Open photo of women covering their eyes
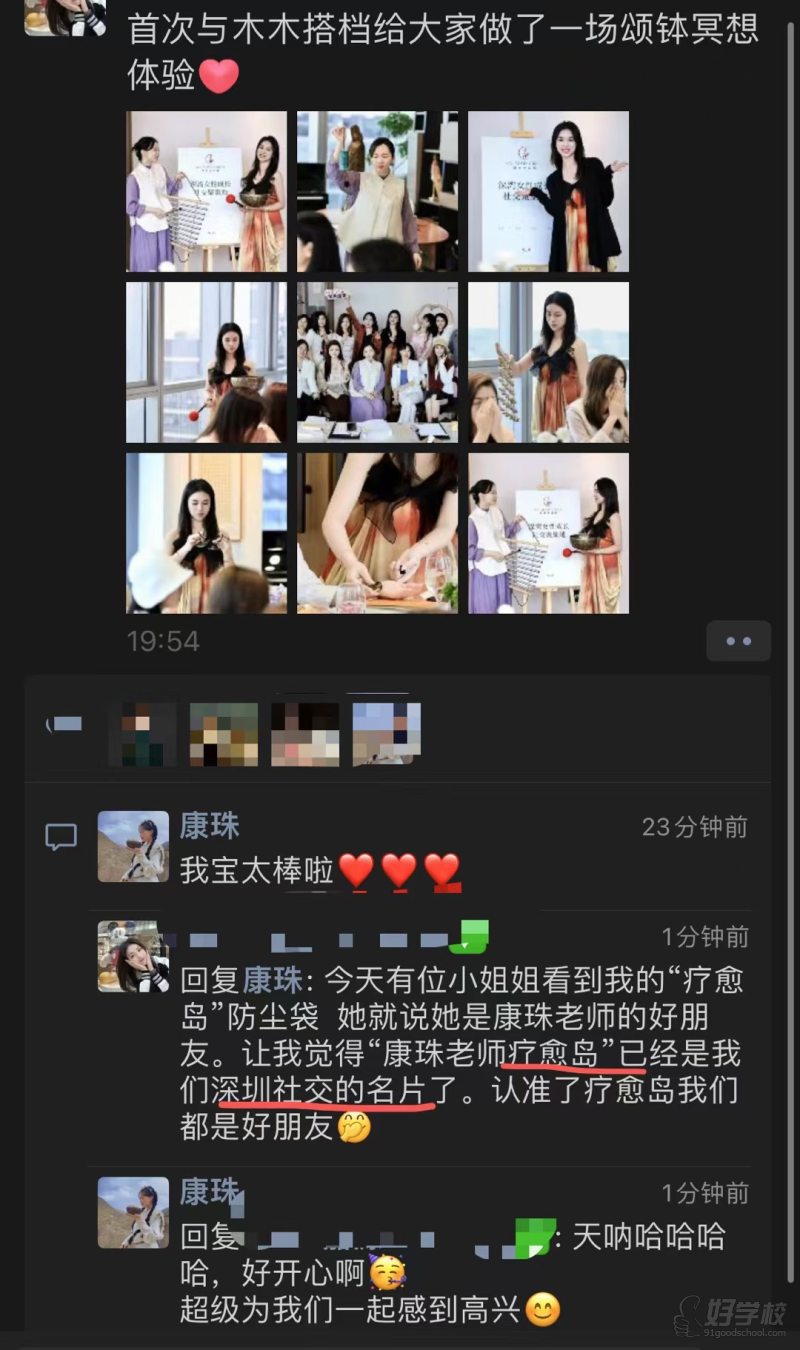 [548, 362]
